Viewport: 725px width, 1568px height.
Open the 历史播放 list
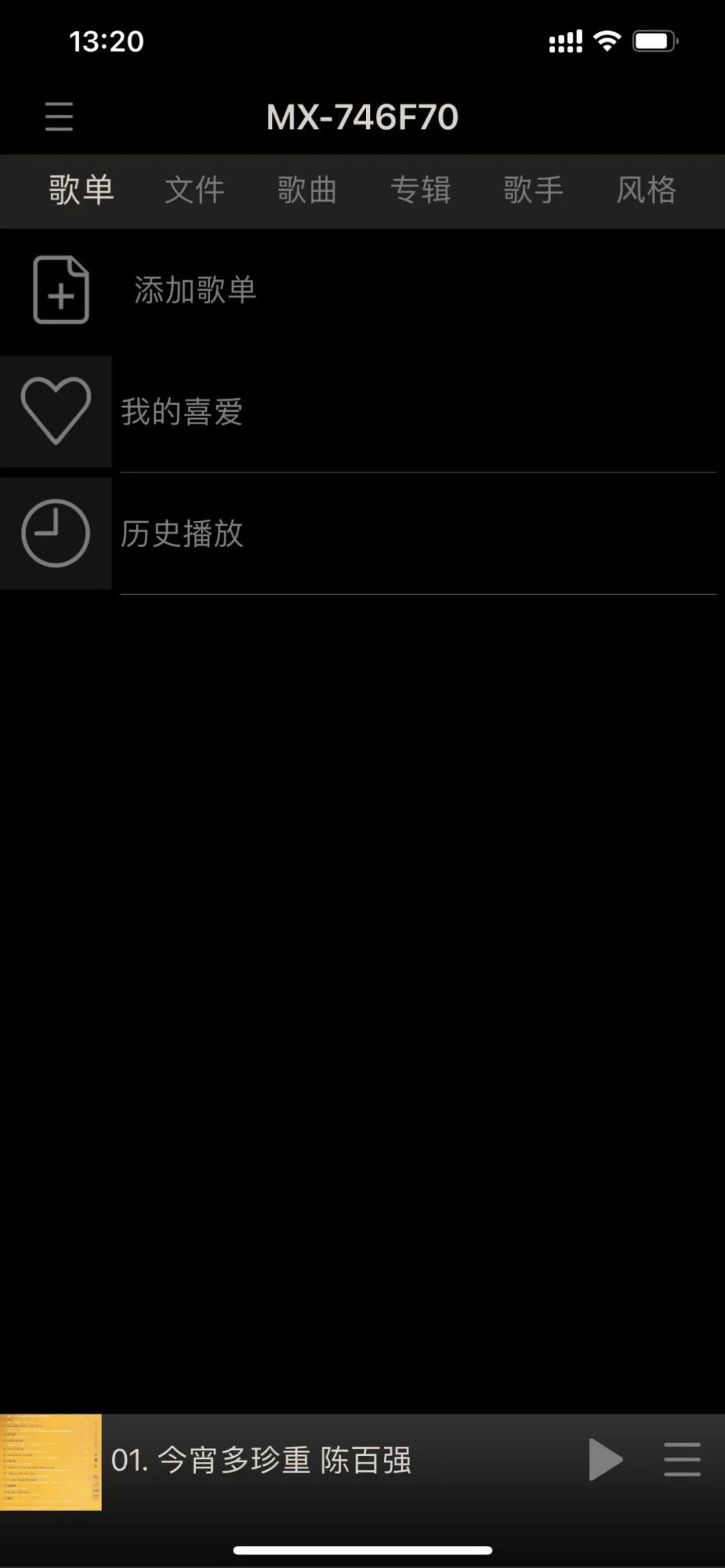[x=182, y=534]
